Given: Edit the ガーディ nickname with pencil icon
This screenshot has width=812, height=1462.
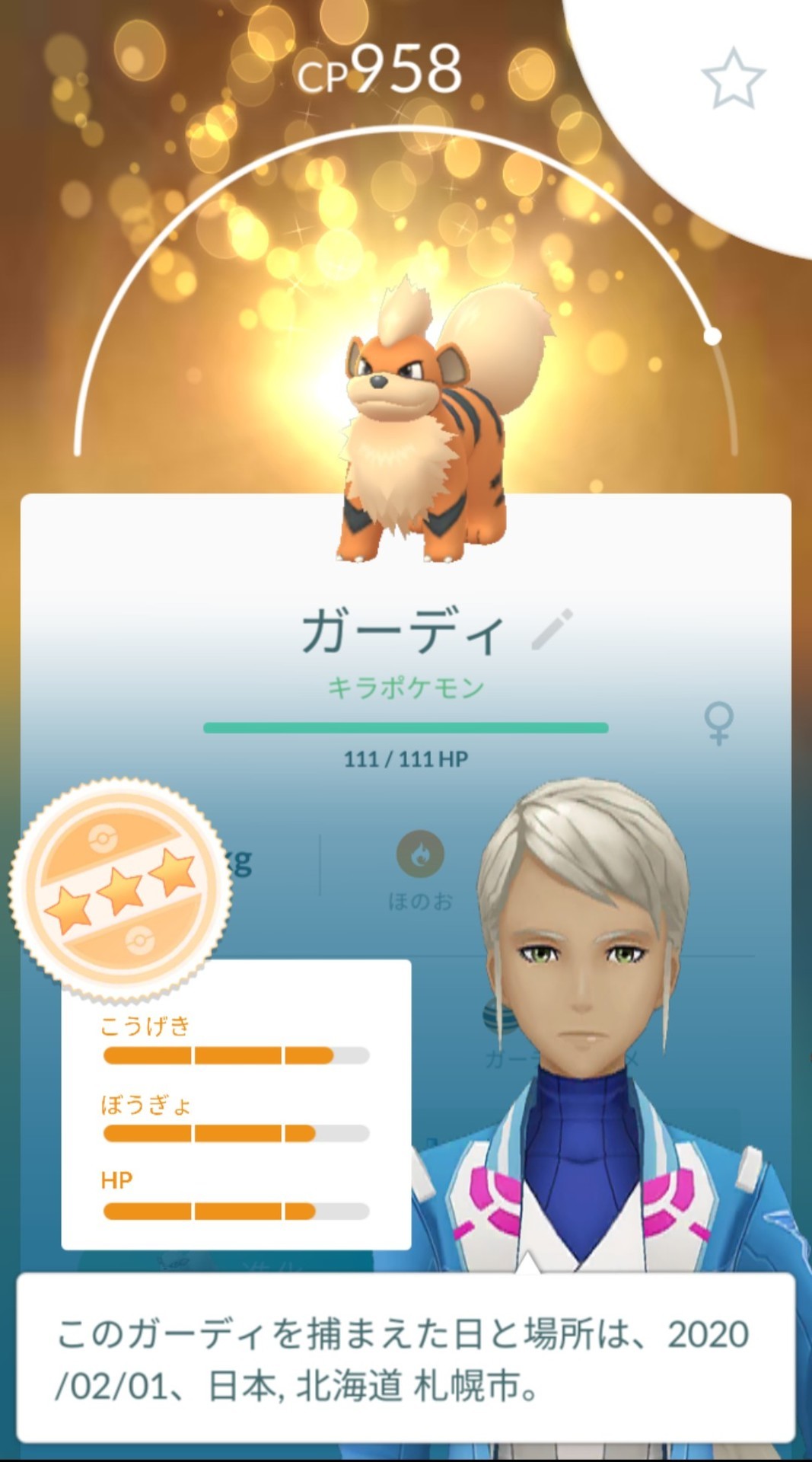Looking at the screenshot, I should [552, 629].
